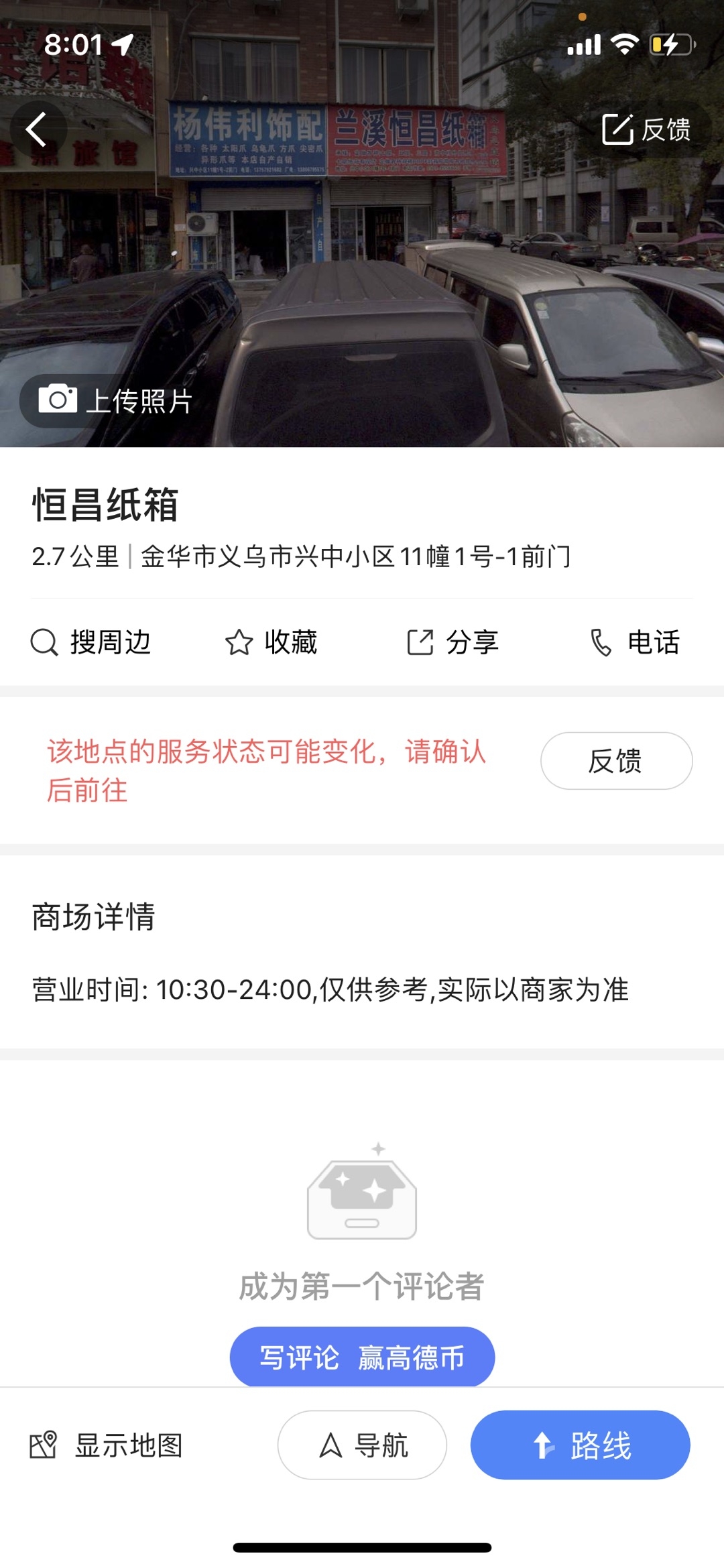Image resolution: width=724 pixels, height=1568 pixels.
Task: Save this place with 收藏
Action: point(271,642)
